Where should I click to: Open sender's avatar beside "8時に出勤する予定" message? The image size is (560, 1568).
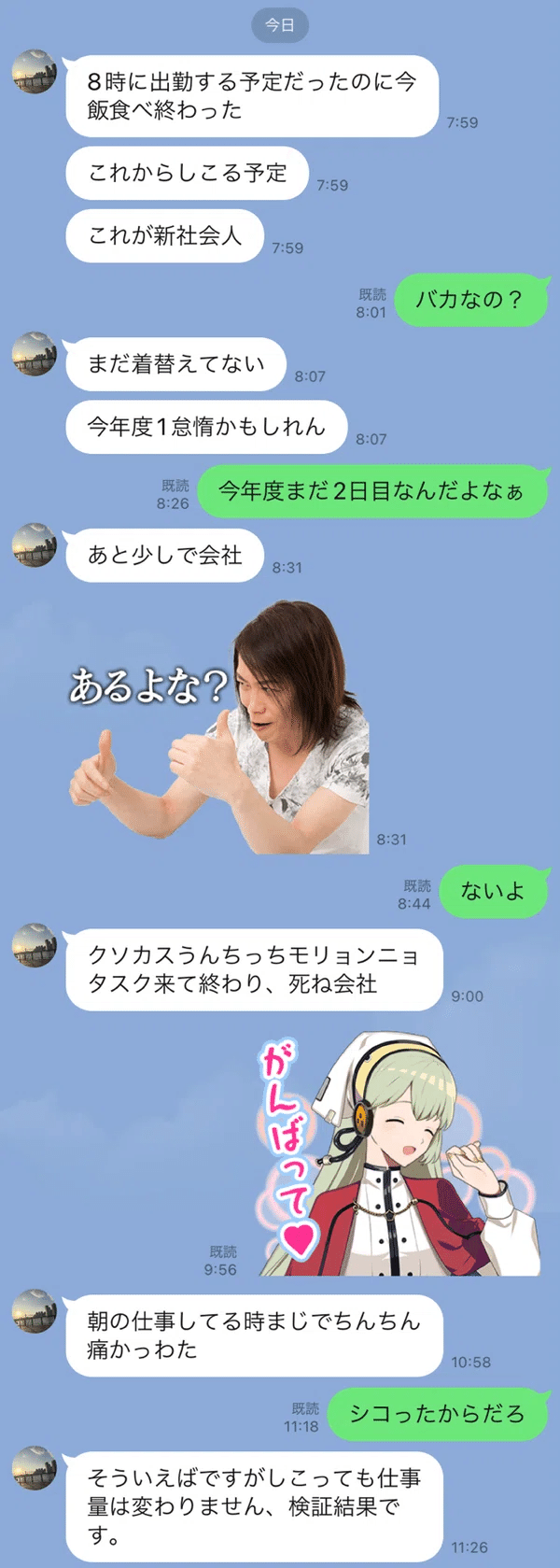click(x=35, y=72)
